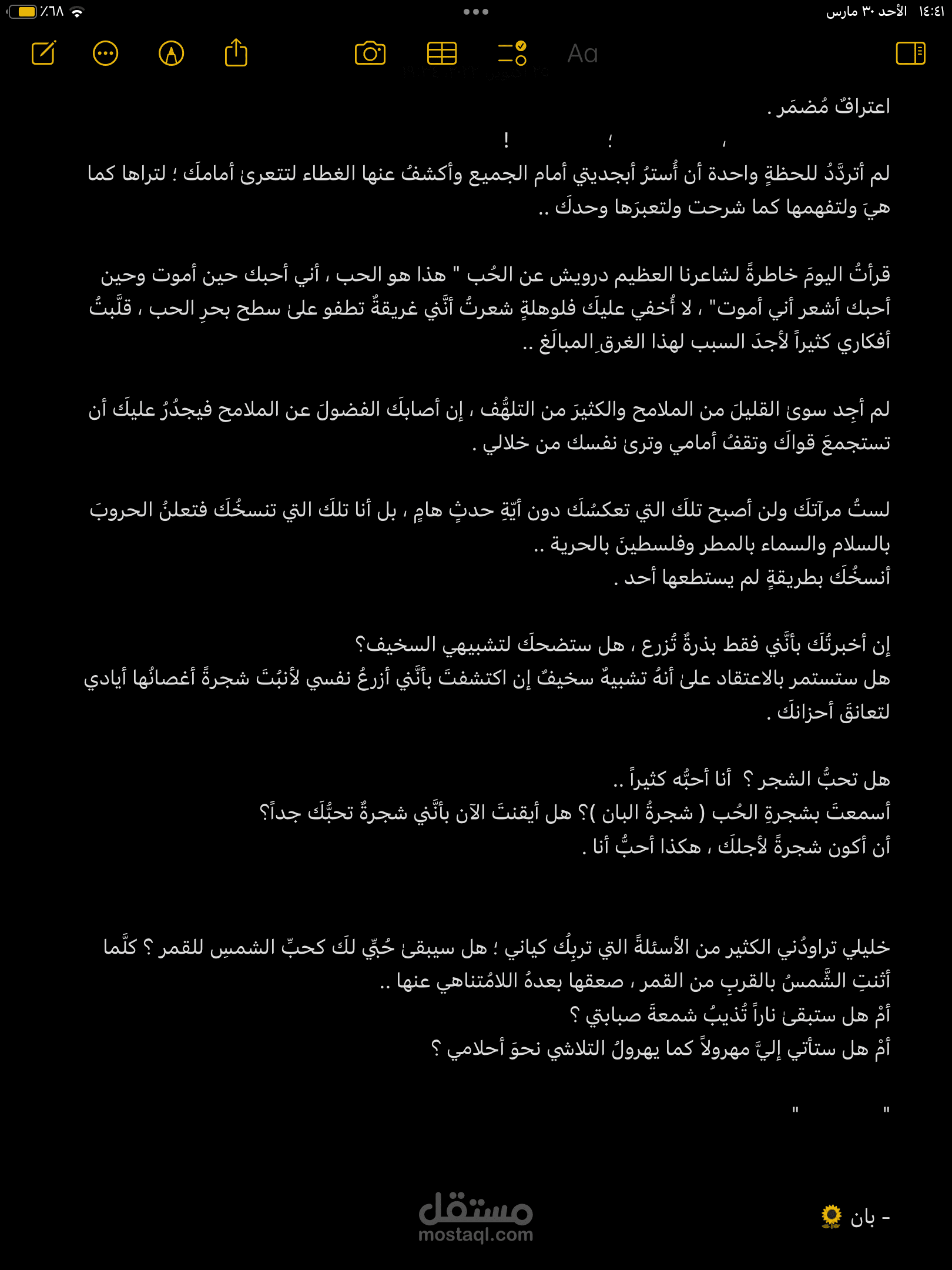Tap the three-dot multitasking control at top
Viewport: 952px width, 1270px height.
[x=476, y=12]
